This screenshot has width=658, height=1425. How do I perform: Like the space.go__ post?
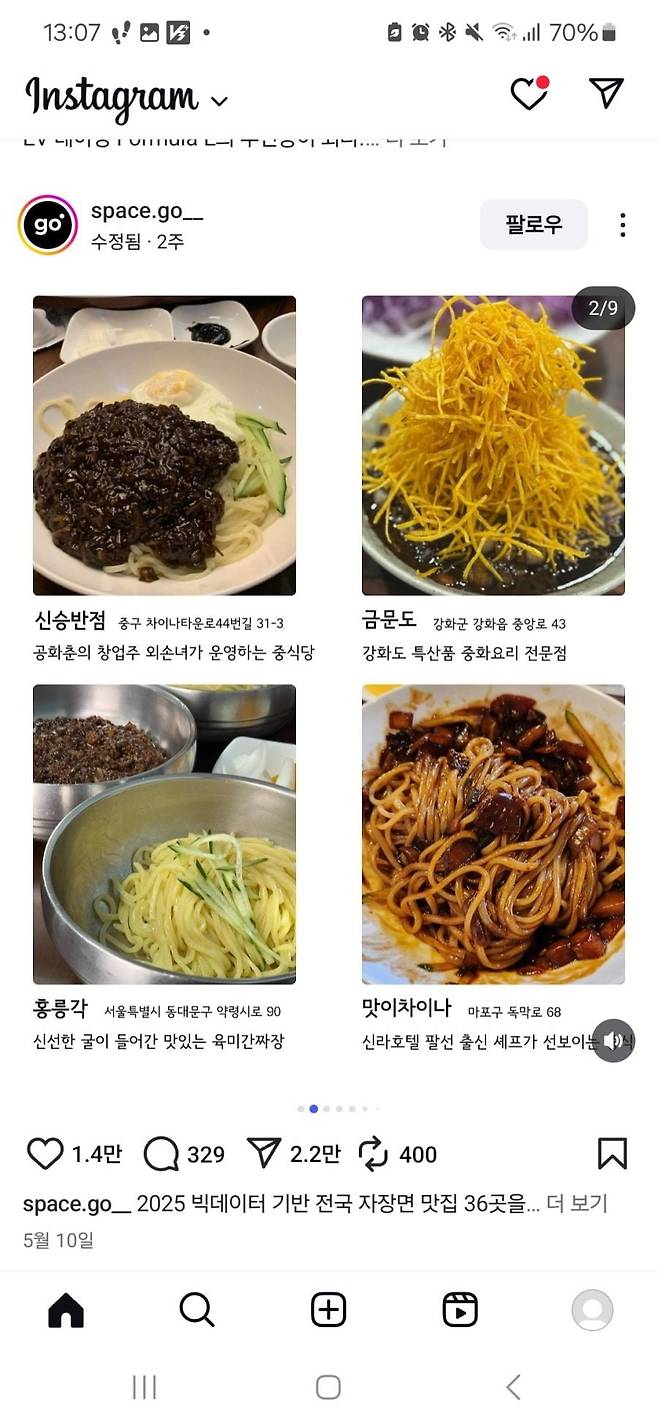[x=45, y=1154]
